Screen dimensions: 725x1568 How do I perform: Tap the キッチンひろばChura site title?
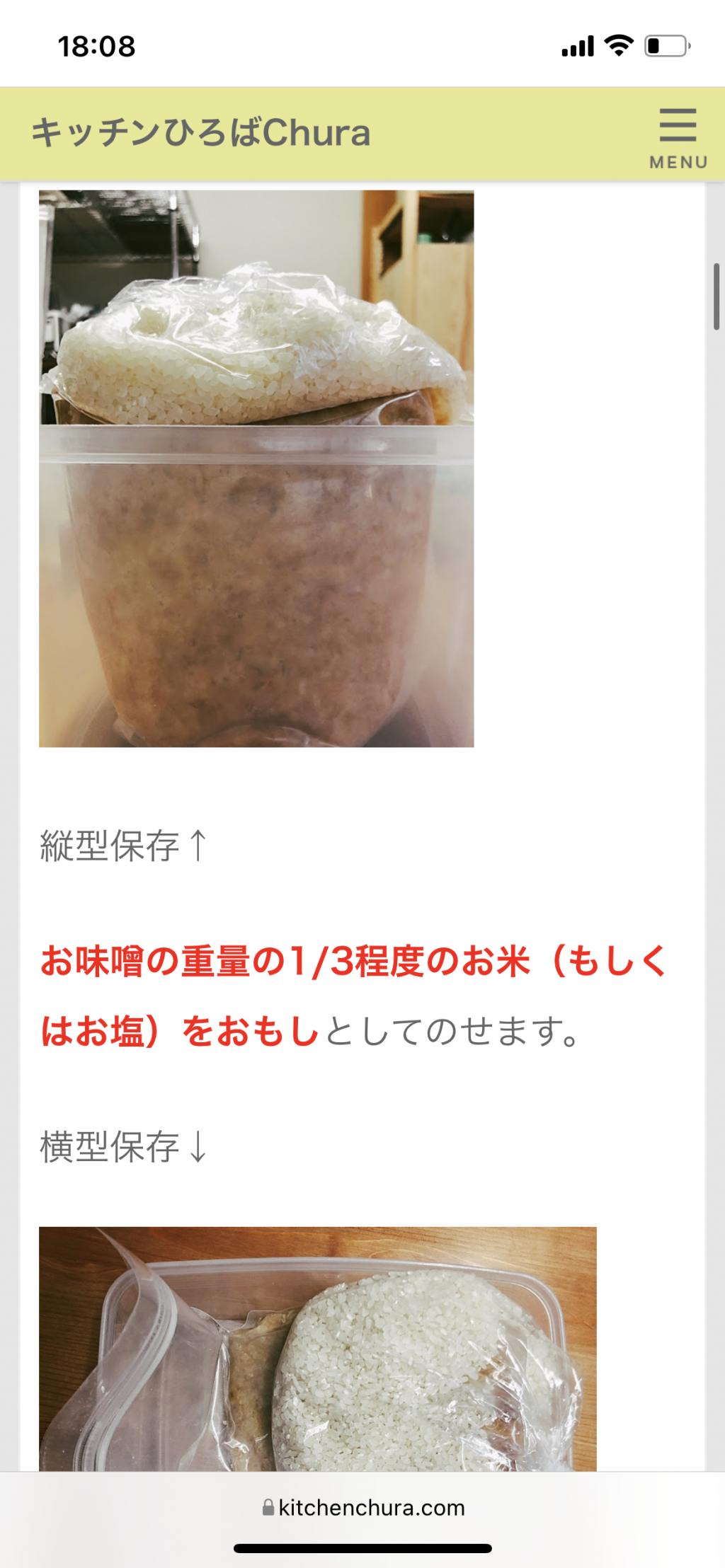201,133
